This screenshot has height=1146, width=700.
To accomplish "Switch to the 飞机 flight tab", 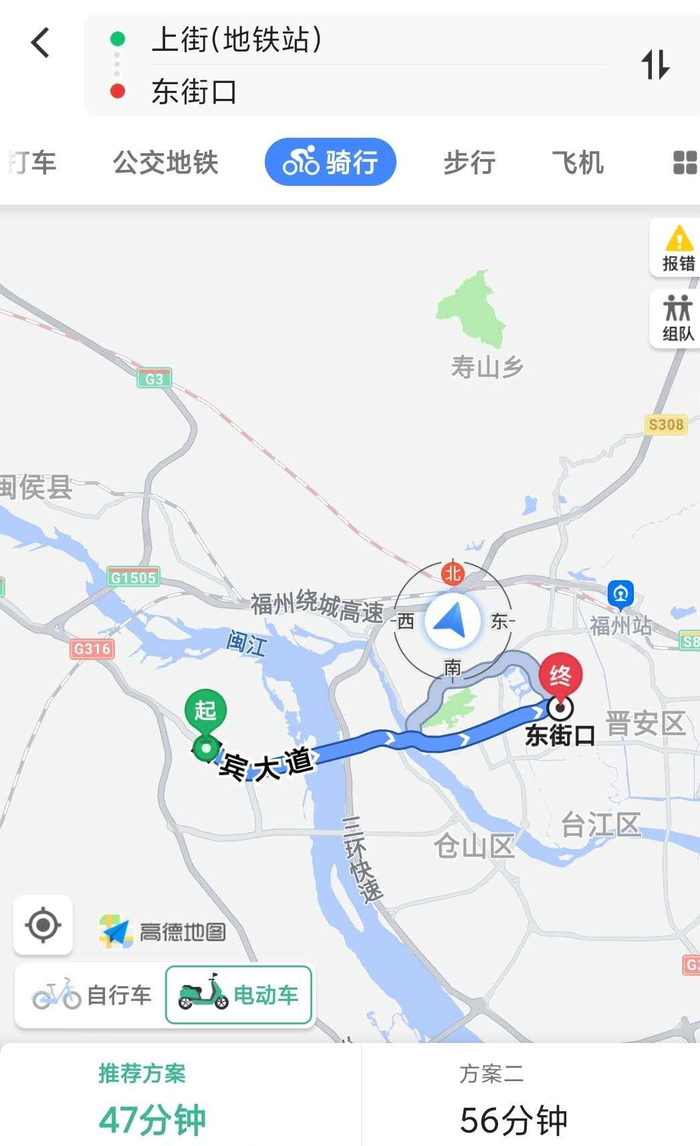I will click(577, 162).
